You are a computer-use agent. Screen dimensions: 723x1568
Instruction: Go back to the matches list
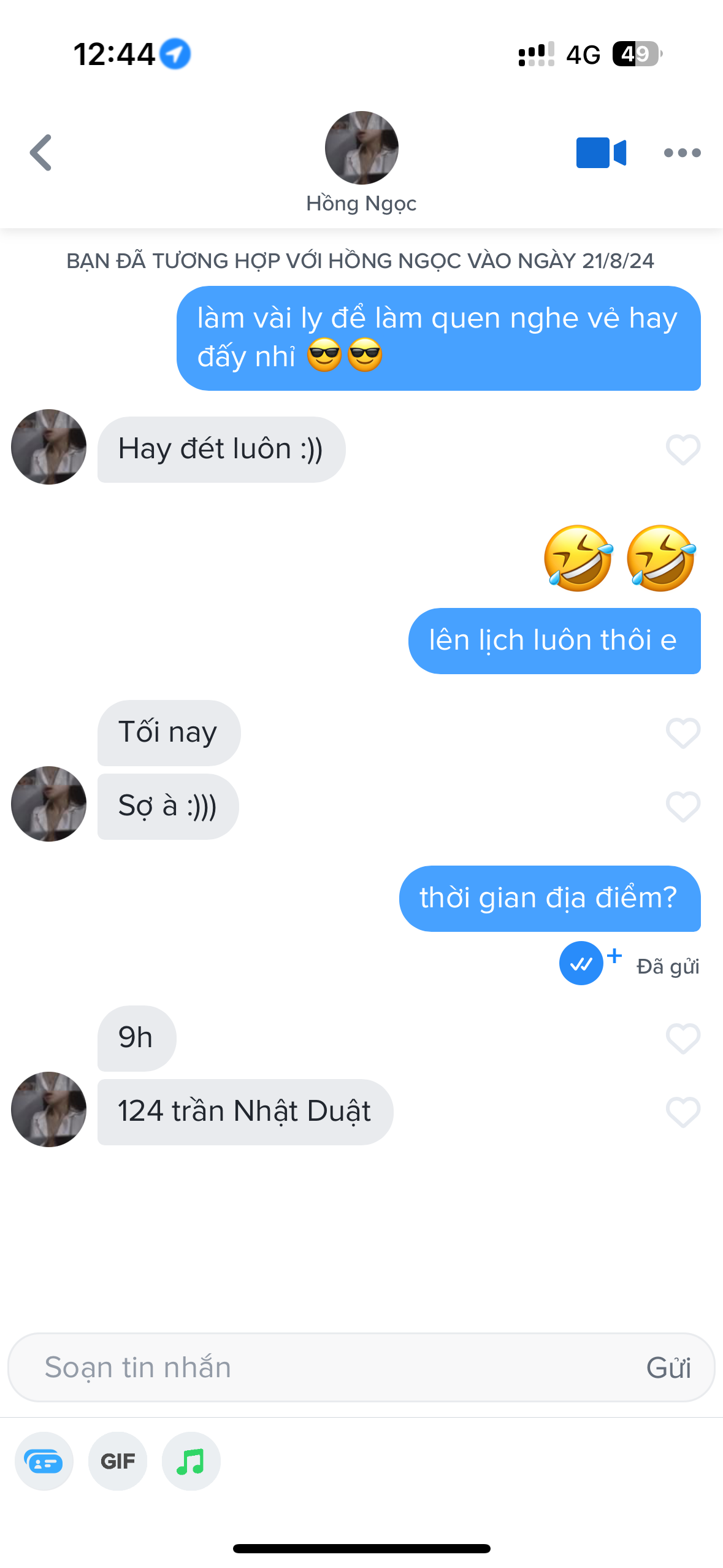(x=40, y=152)
